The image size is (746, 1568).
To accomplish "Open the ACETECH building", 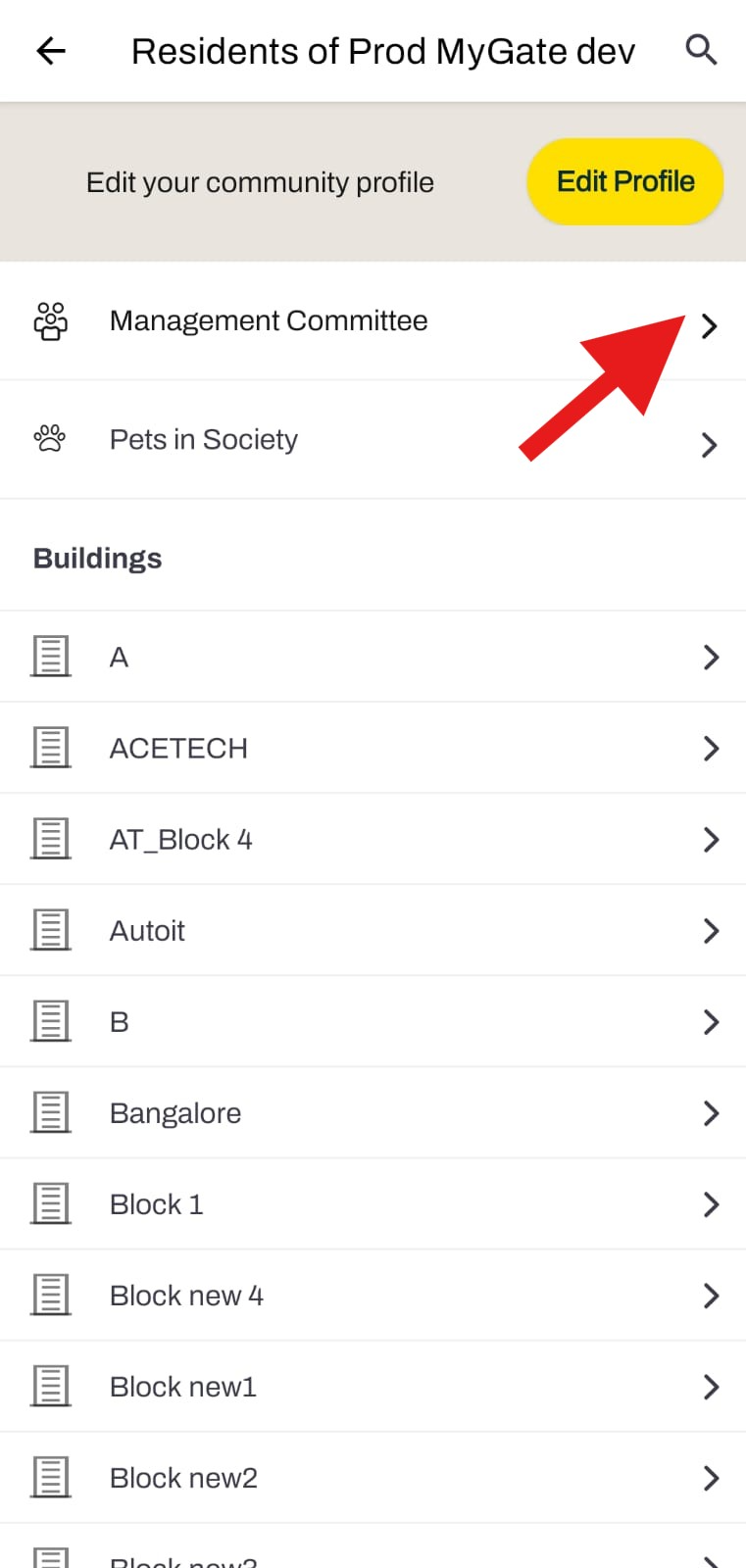I will point(373,748).
